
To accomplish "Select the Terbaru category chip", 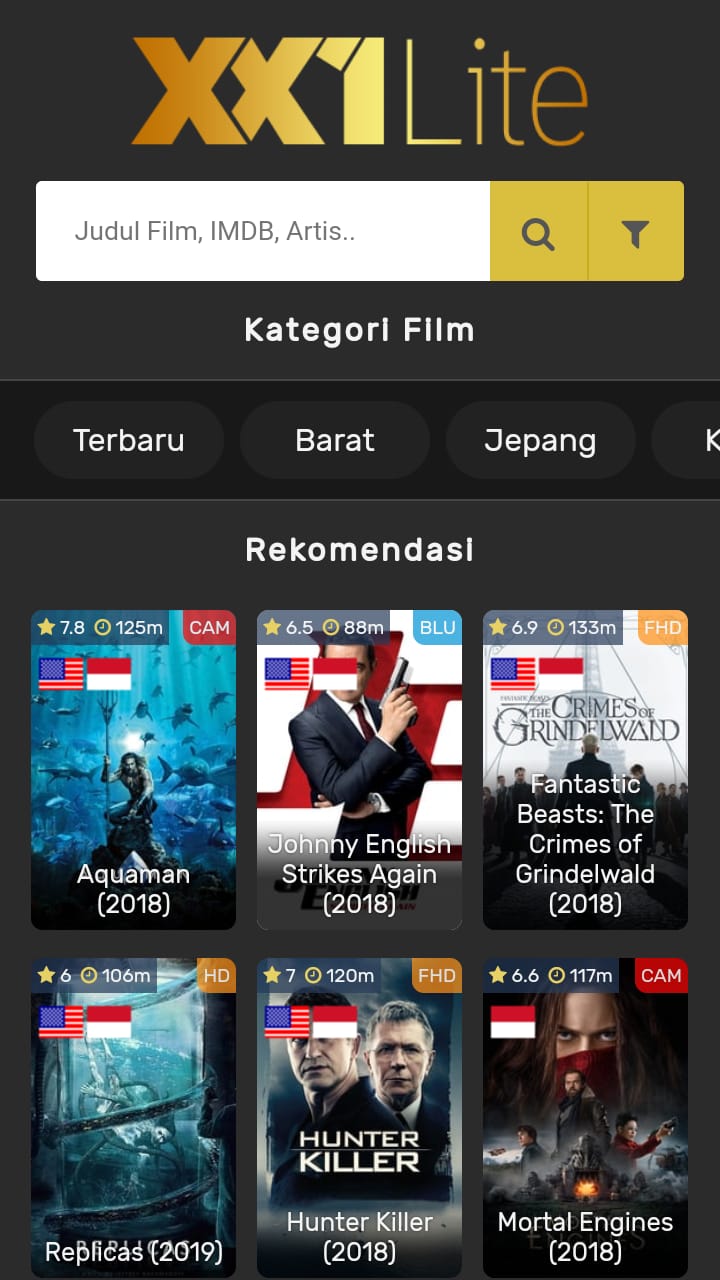I will [x=129, y=440].
